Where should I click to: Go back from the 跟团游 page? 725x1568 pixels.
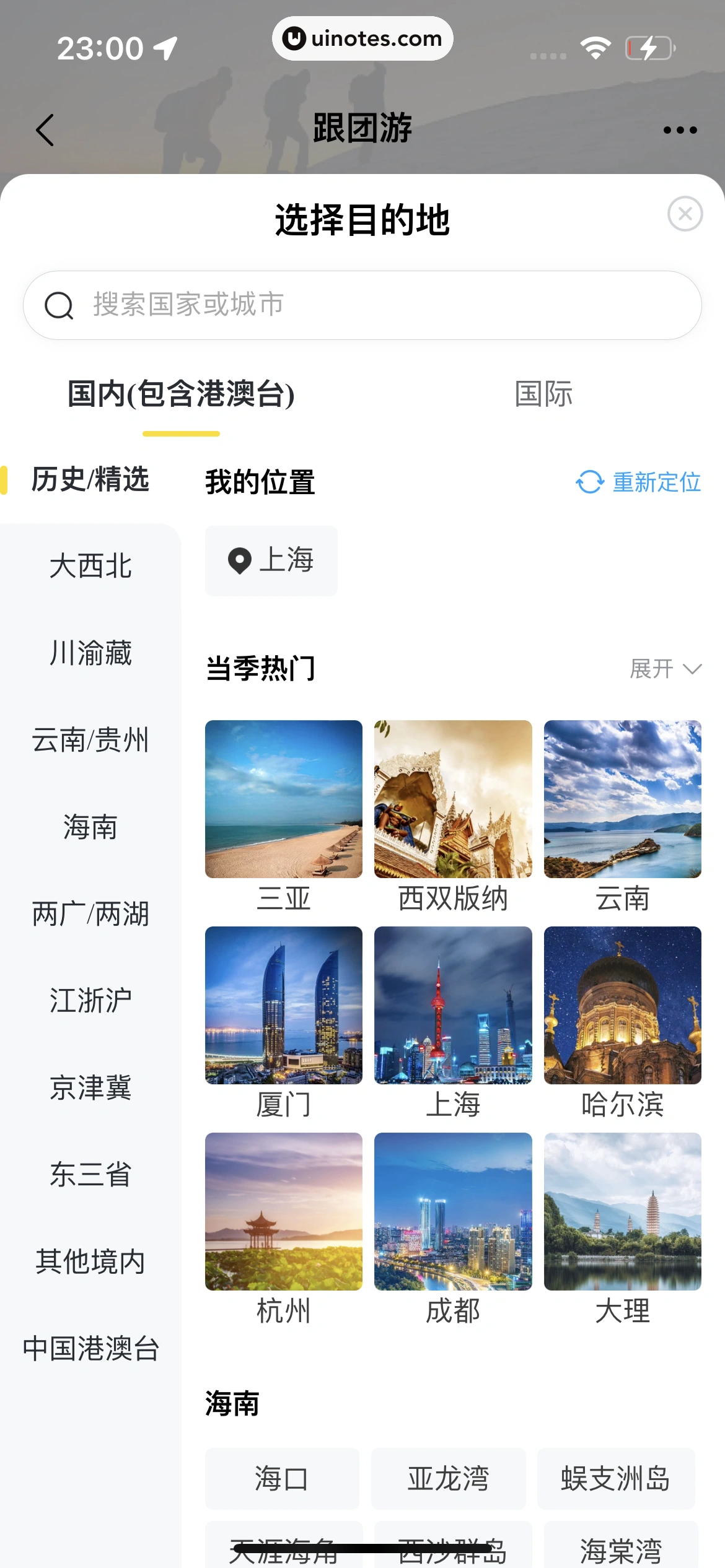click(45, 130)
